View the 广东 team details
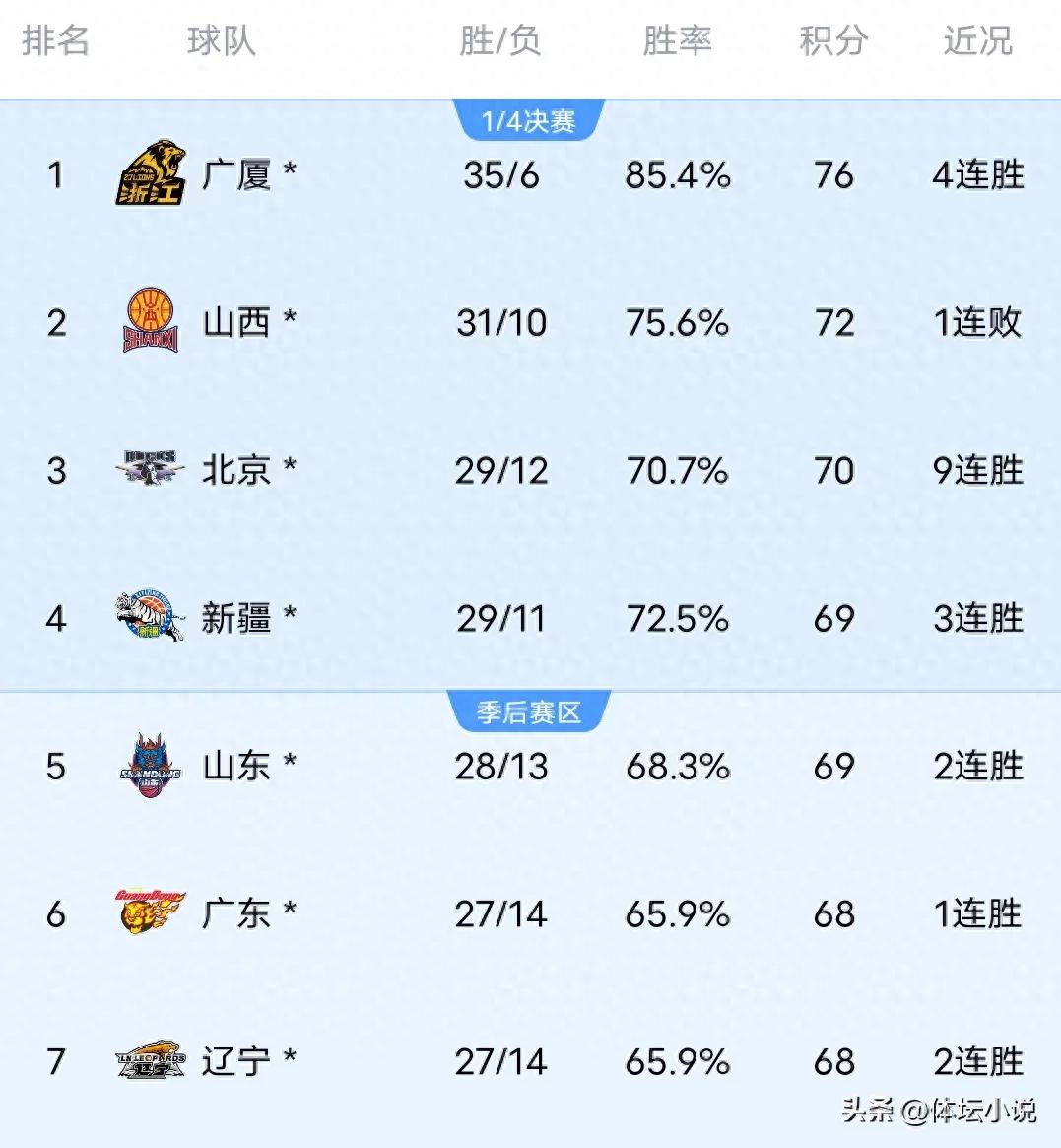This screenshot has width=1061, height=1148. click(x=236, y=913)
